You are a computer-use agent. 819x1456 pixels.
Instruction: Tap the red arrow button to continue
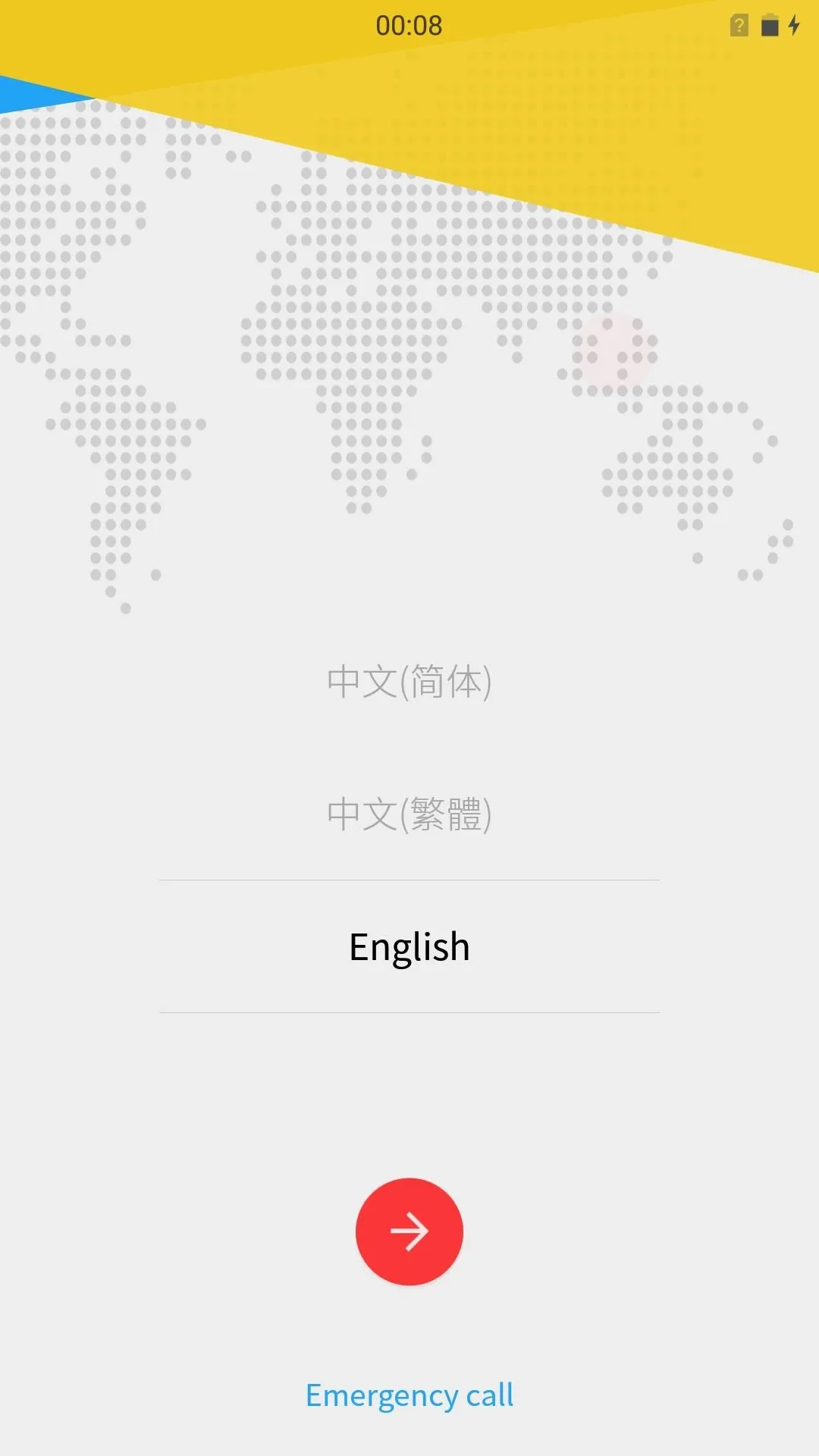[409, 1231]
